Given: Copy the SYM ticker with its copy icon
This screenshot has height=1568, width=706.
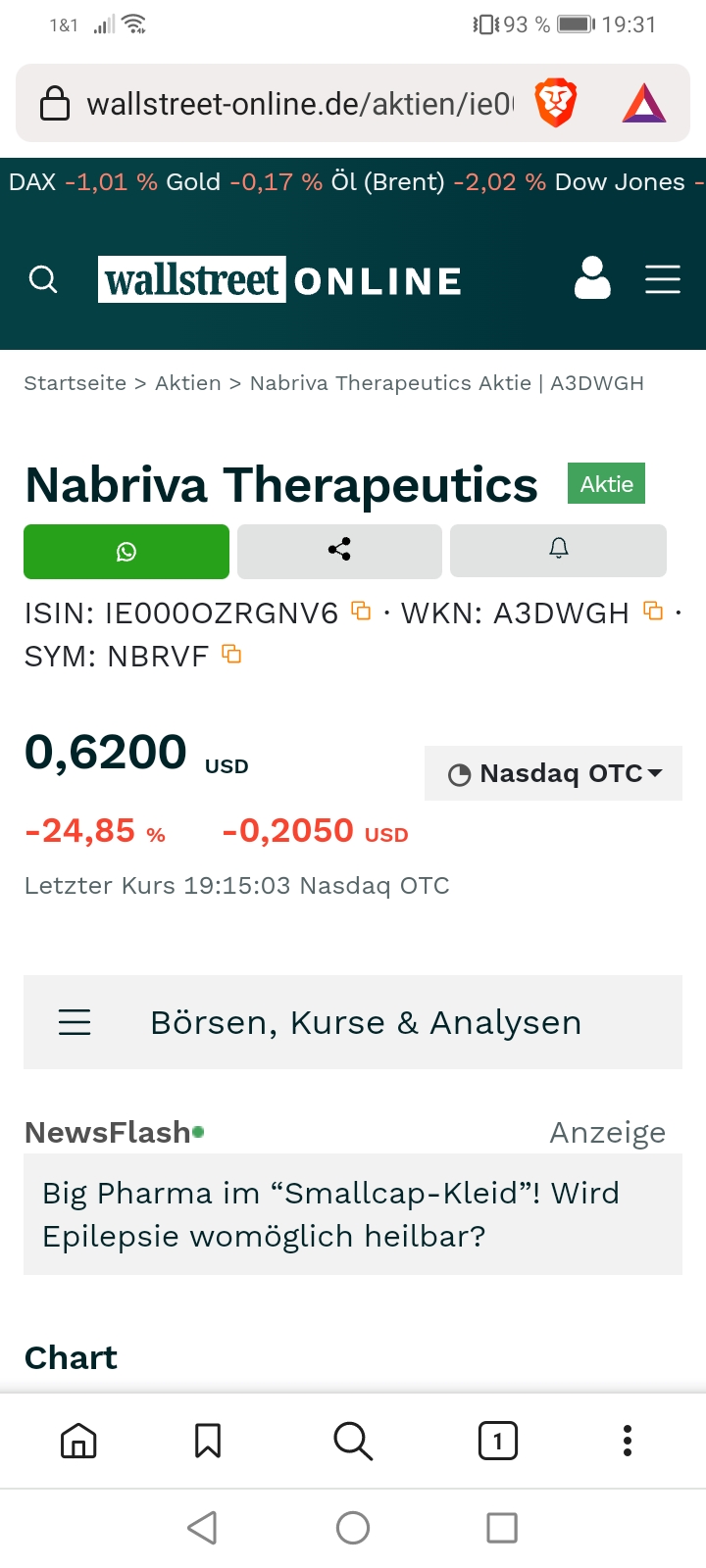Looking at the screenshot, I should pos(230,654).
